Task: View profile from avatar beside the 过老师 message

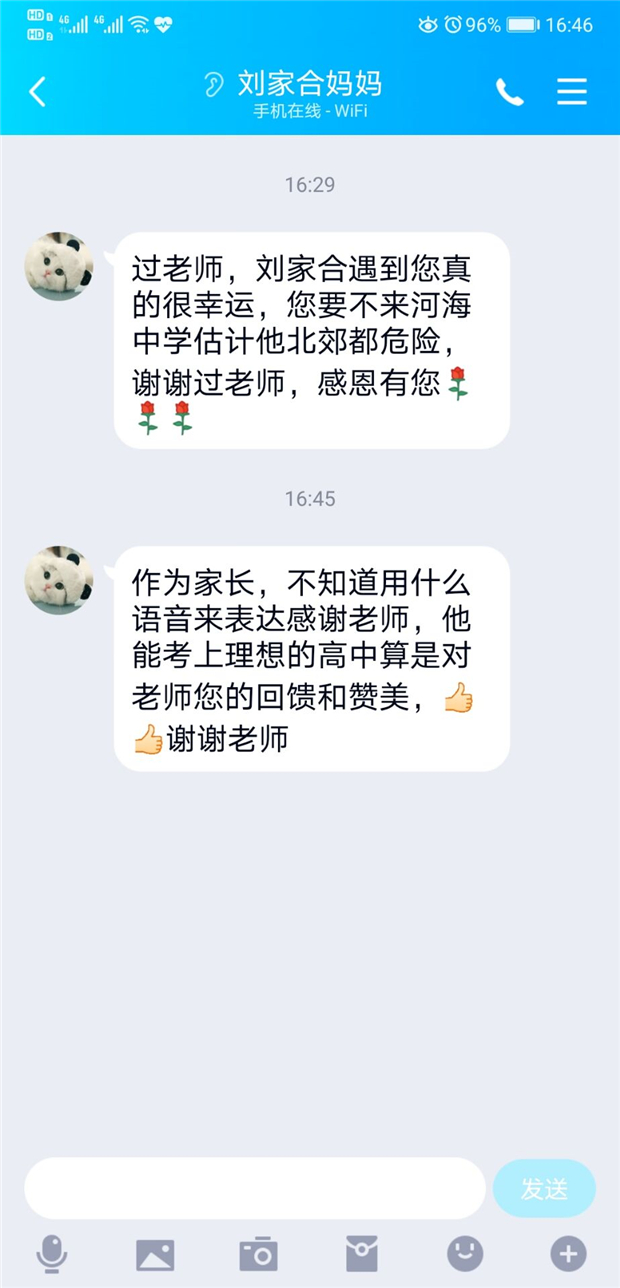Action: coord(59,266)
